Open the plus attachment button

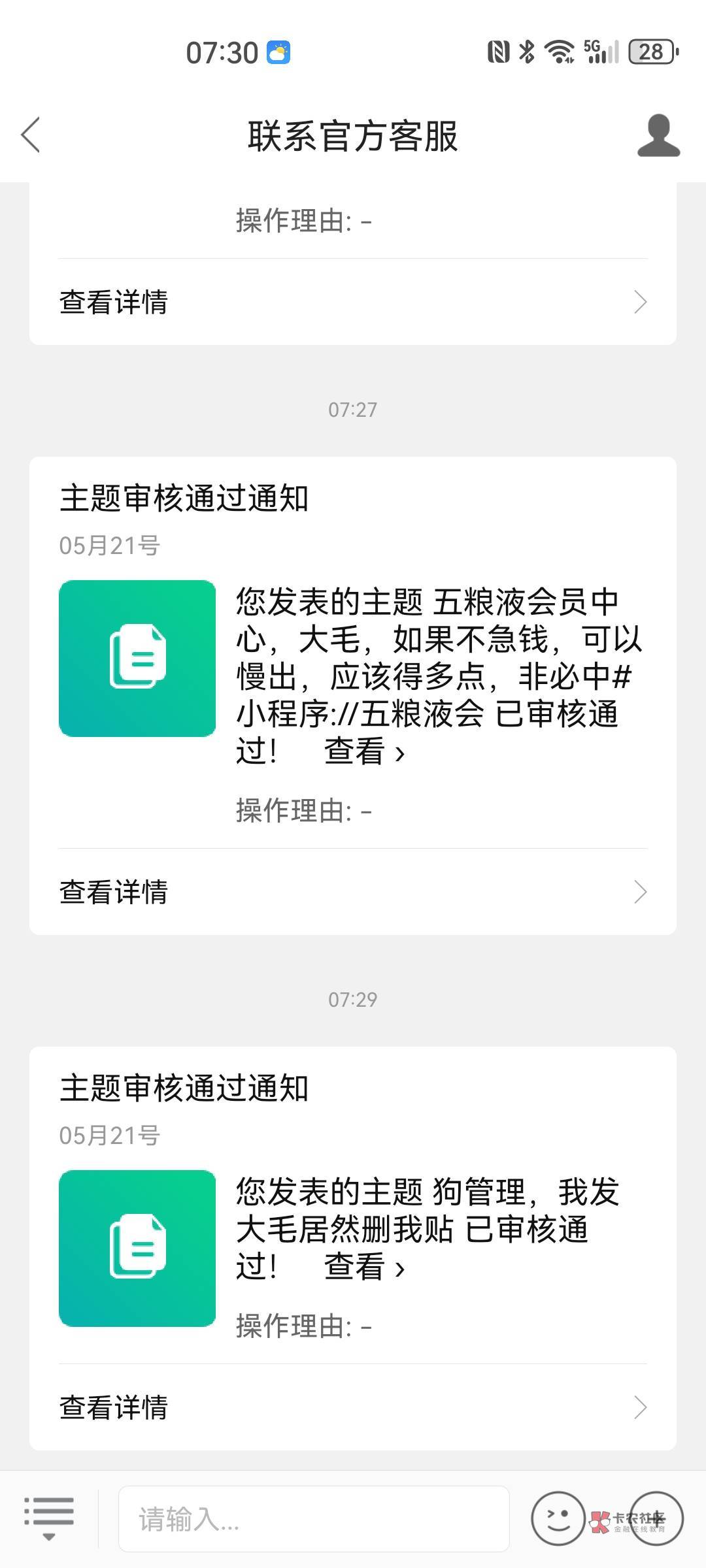pyautogui.click(x=656, y=1518)
